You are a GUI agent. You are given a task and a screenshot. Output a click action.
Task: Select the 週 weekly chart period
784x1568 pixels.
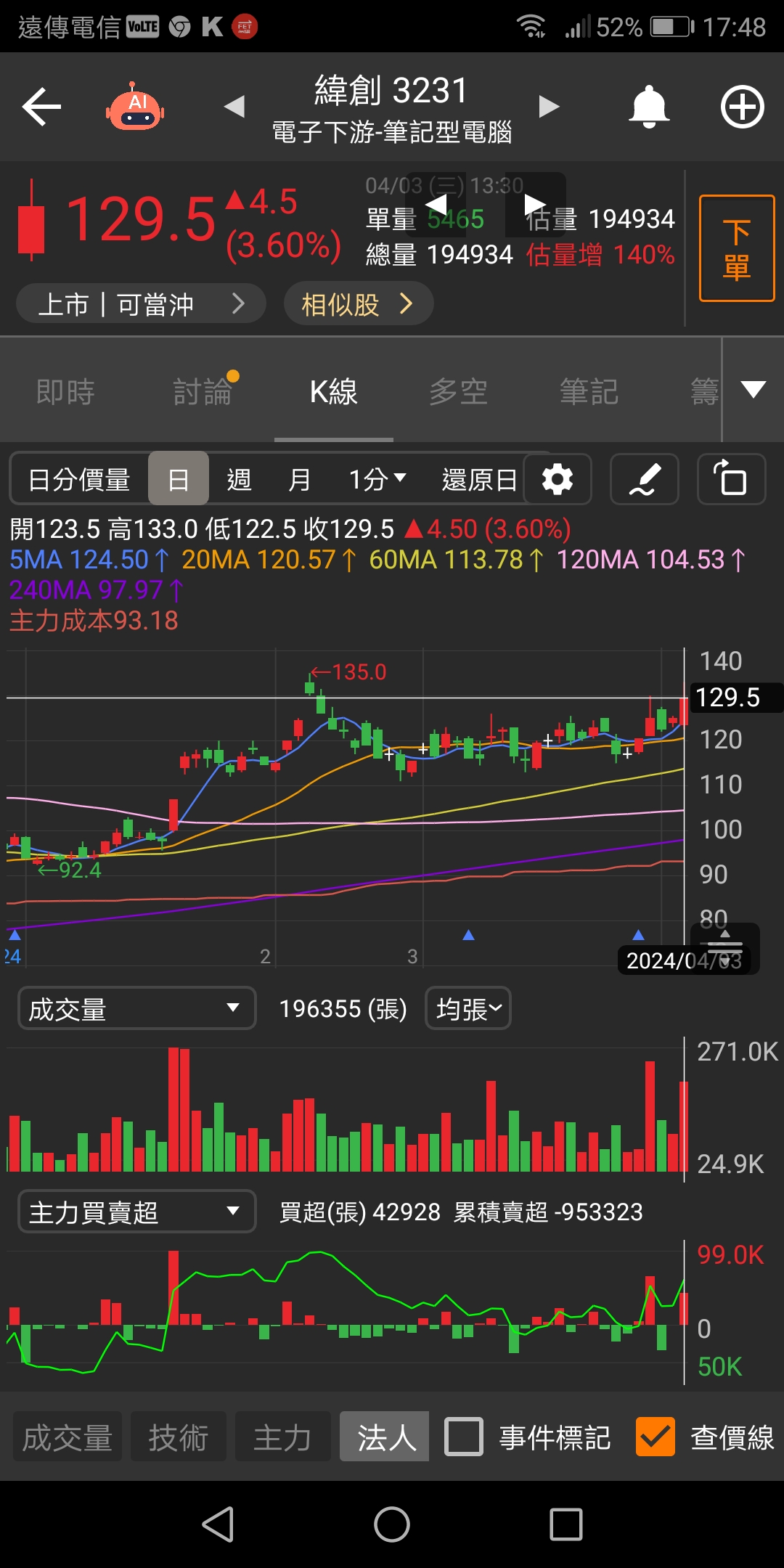(239, 480)
